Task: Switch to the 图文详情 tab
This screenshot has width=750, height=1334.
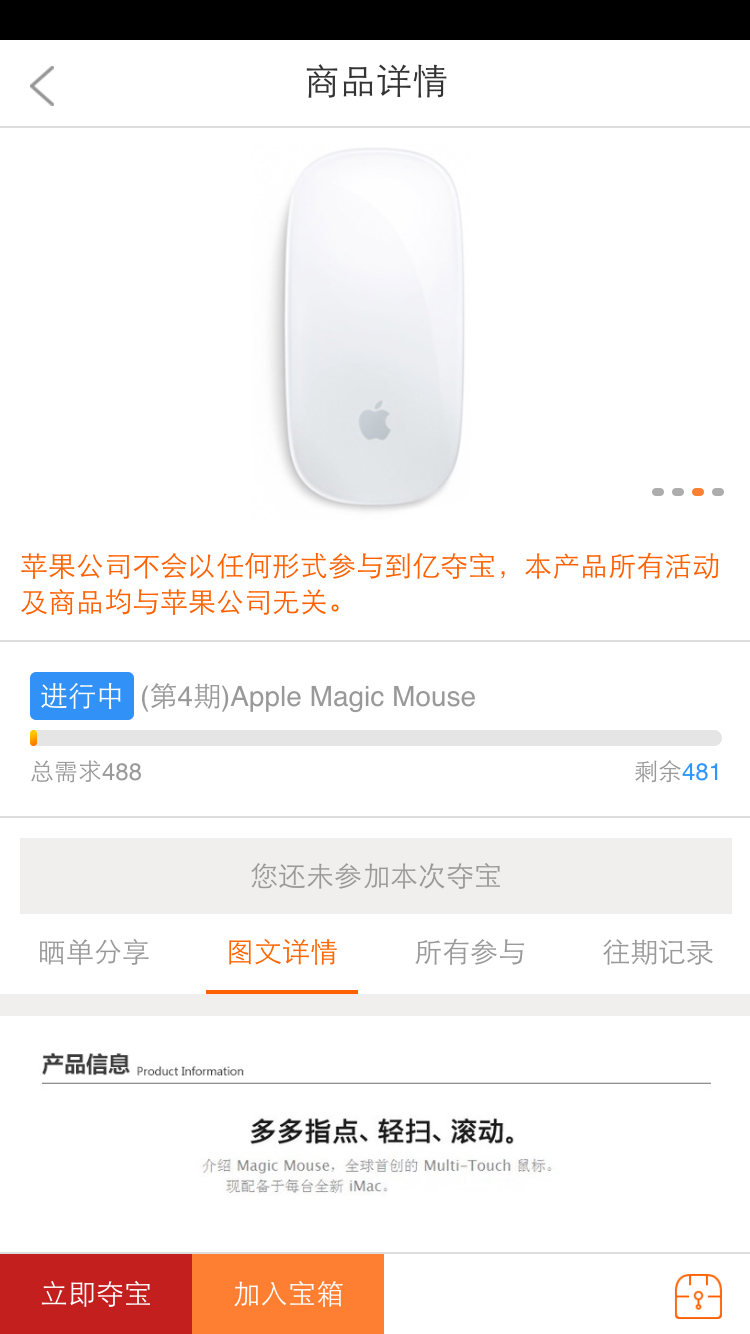Action: tap(282, 952)
